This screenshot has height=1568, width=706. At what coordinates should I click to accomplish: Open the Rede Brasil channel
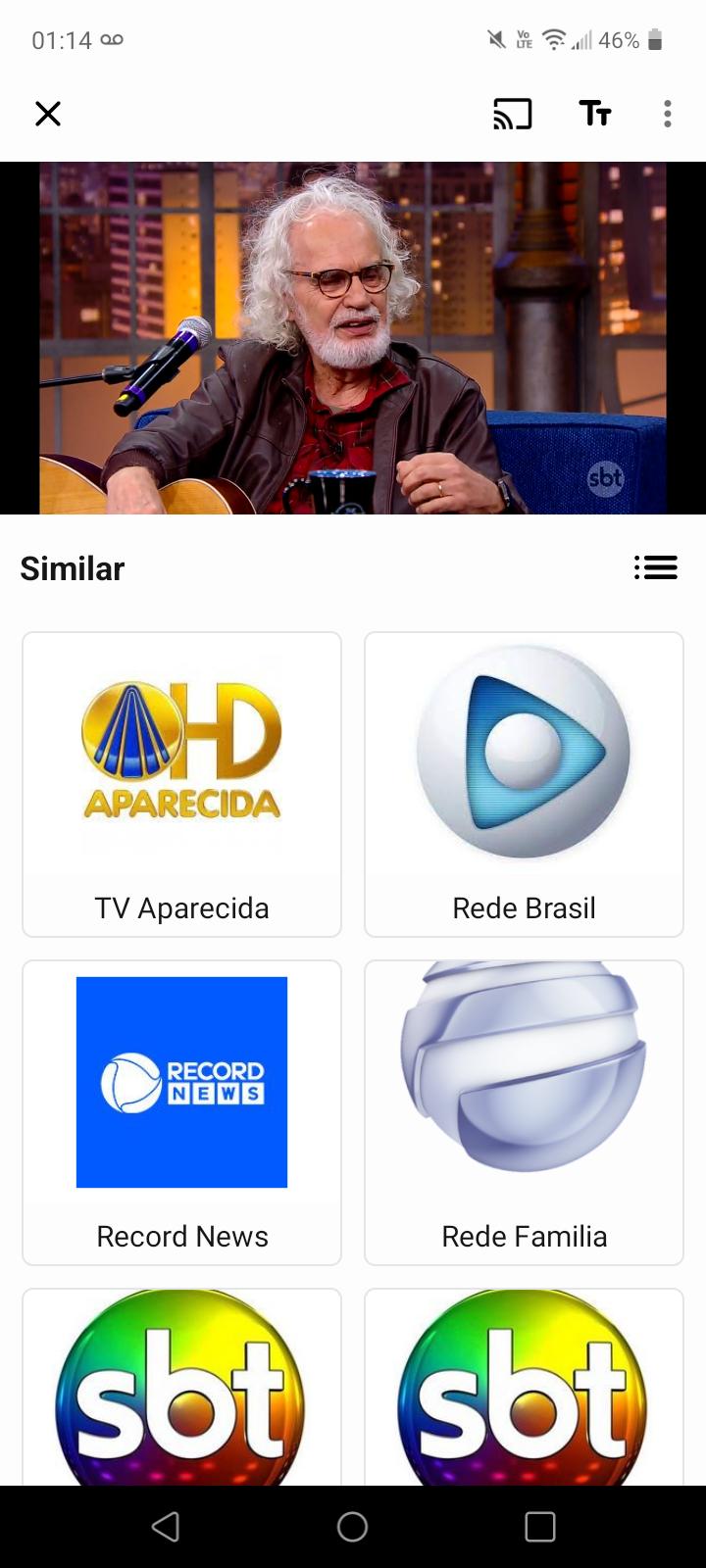[x=524, y=784]
